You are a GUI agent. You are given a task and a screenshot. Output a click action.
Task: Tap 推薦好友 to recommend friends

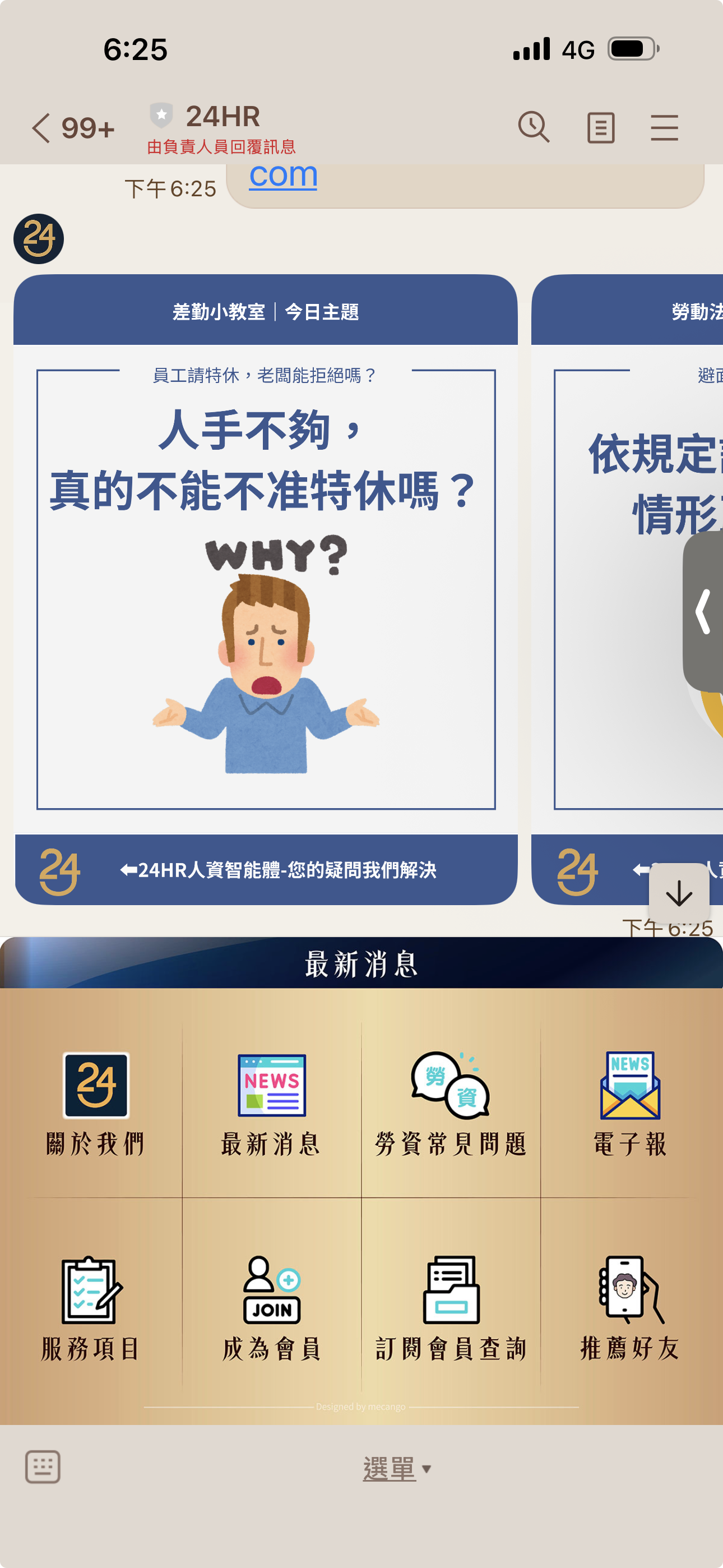pos(630,1307)
